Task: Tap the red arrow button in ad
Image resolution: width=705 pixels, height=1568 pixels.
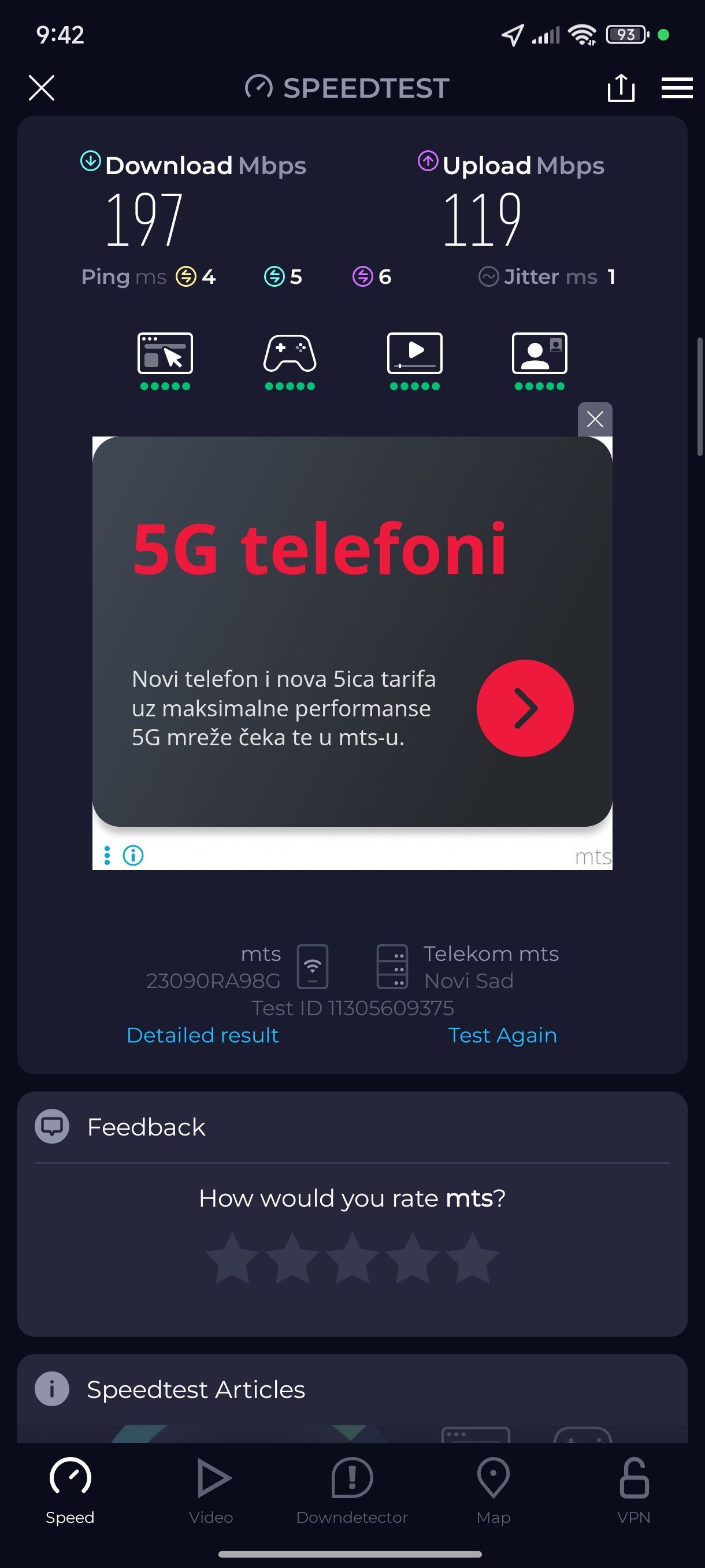Action: (524, 708)
